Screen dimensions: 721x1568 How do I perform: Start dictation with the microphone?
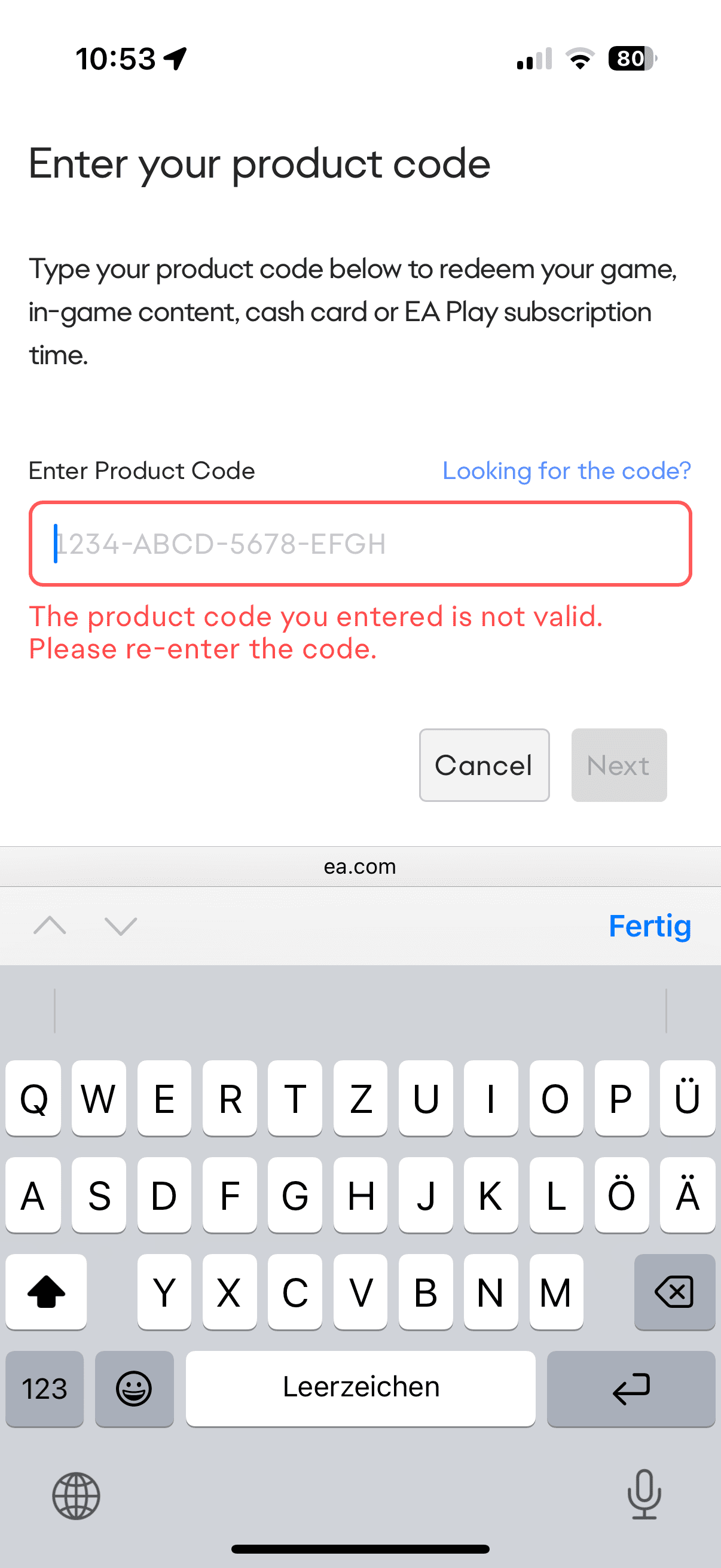click(x=644, y=1494)
